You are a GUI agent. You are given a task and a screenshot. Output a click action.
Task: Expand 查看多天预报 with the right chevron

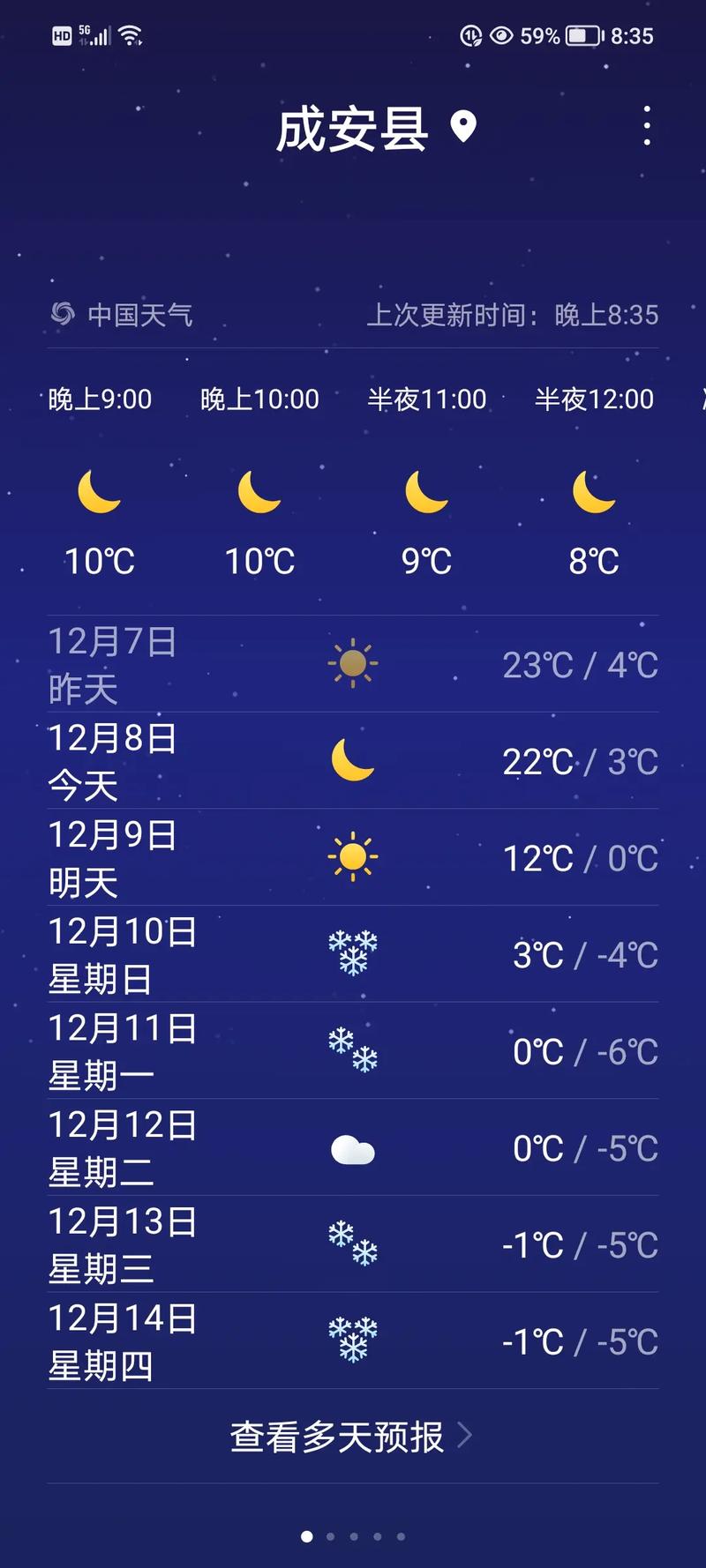coord(465,1434)
